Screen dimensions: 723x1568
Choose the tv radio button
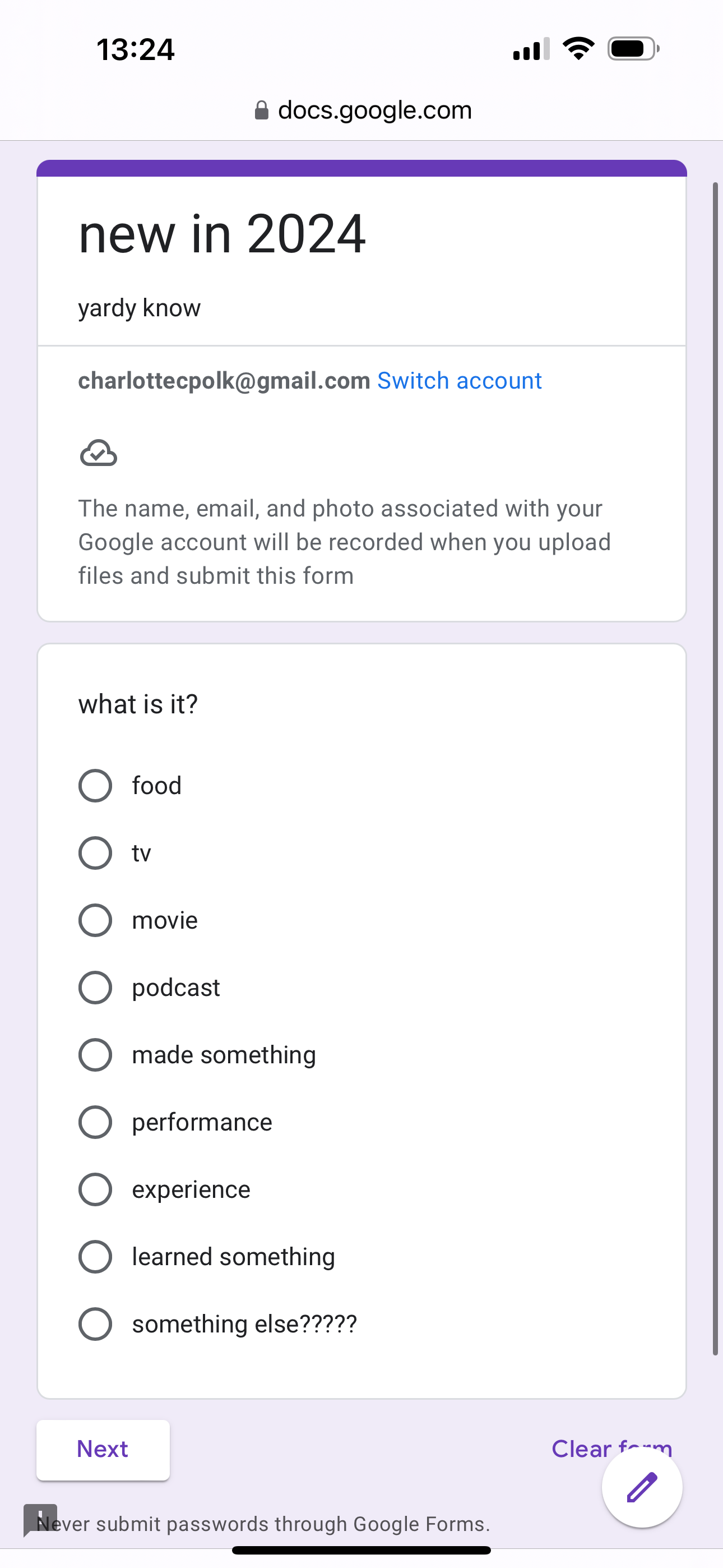tap(95, 853)
